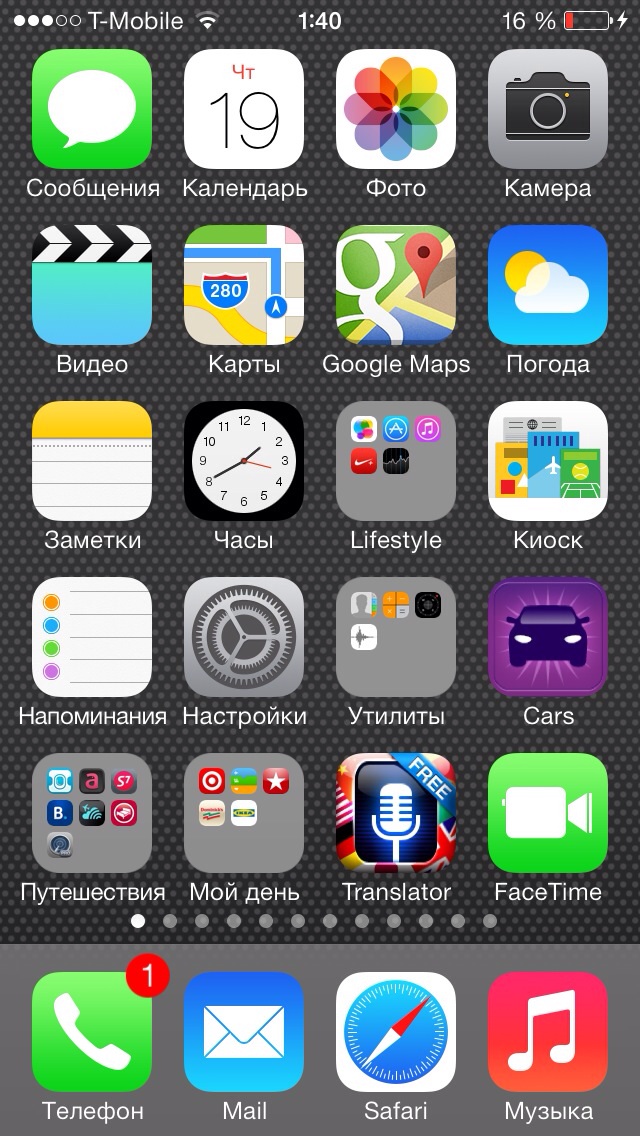Expand the Lifestyle folder

coord(396,461)
